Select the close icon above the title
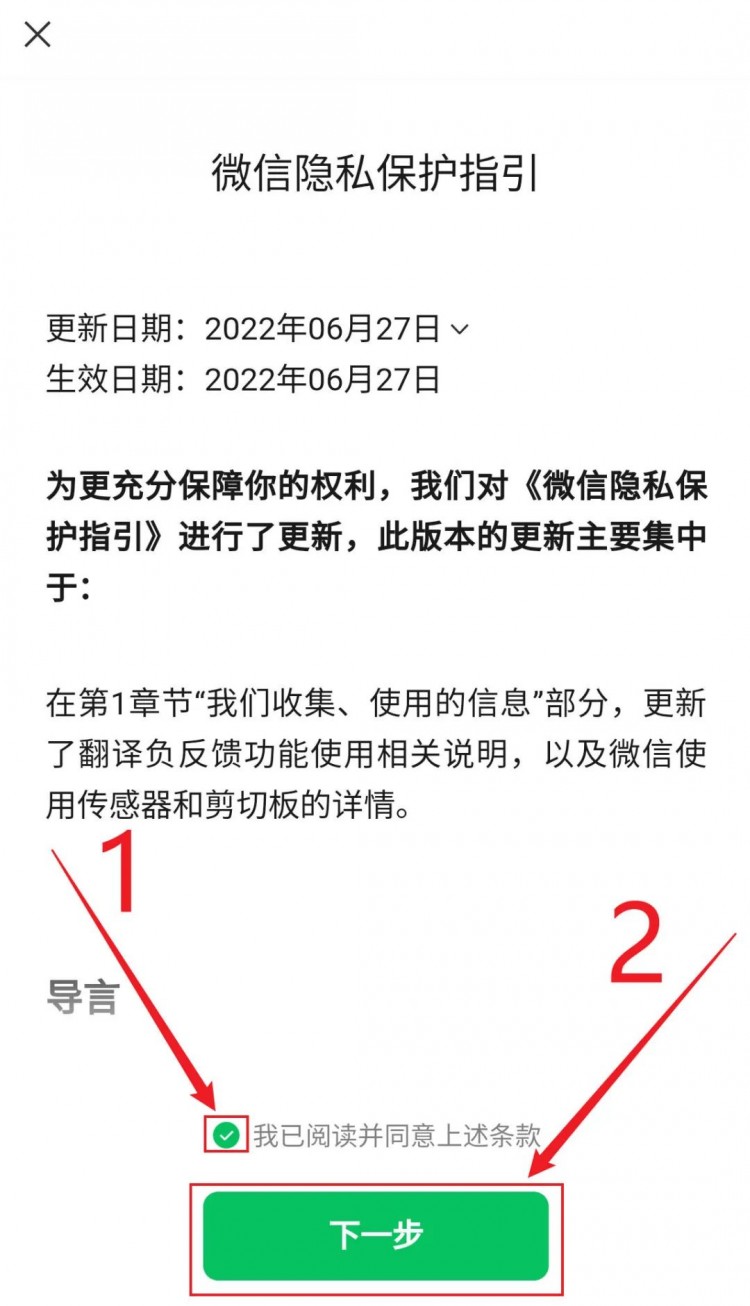Image resolution: width=750 pixels, height=1306 pixels. point(38,35)
